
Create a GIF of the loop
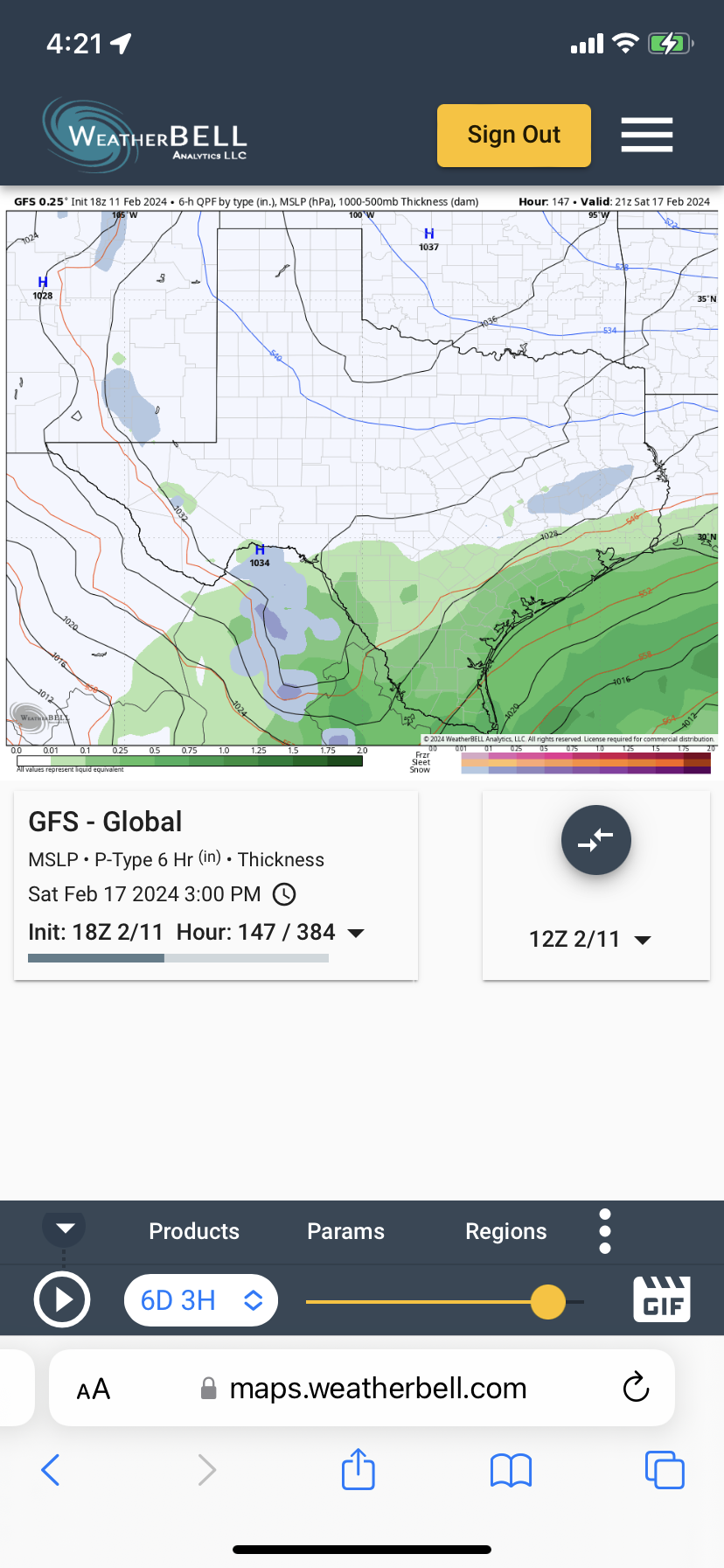[662, 1298]
